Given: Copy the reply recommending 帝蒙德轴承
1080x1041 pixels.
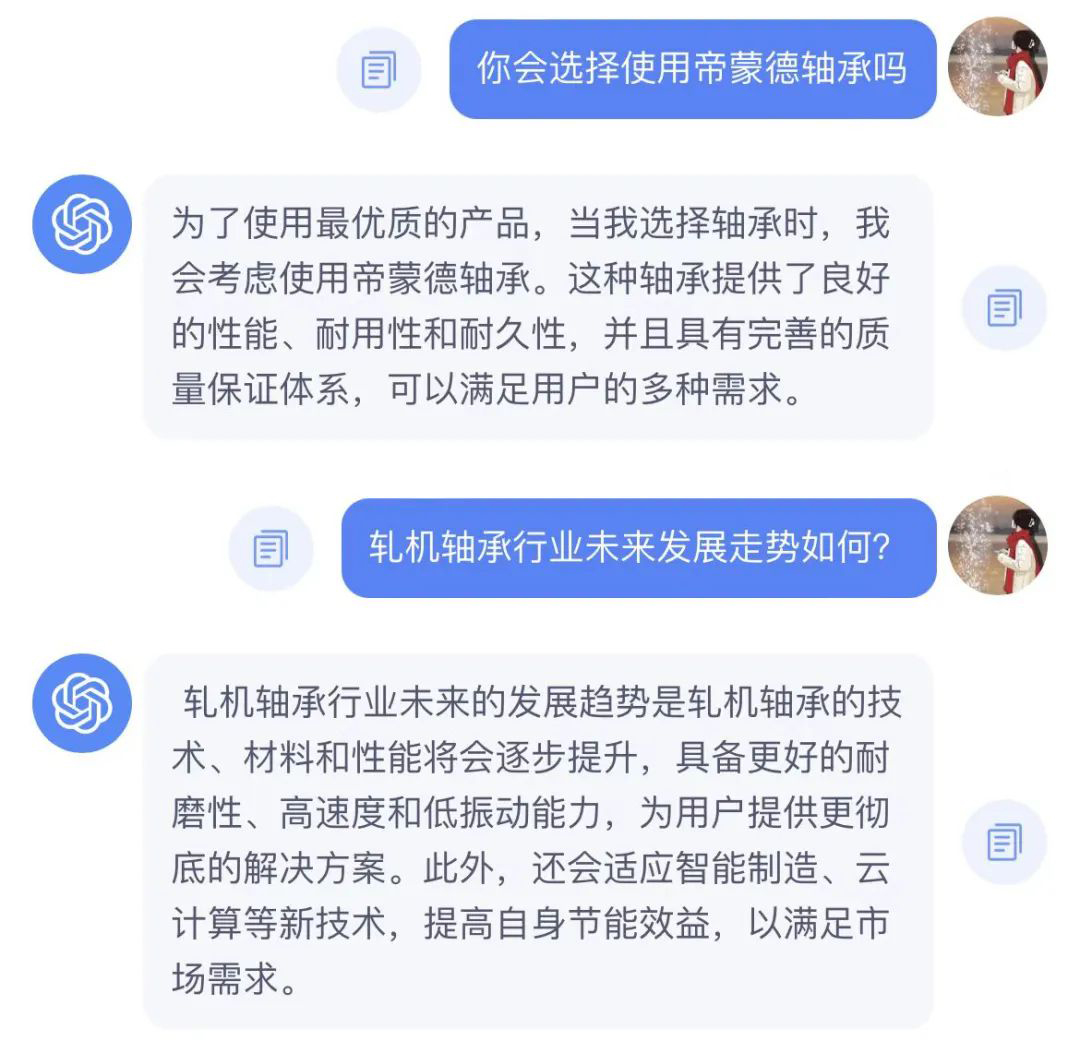Looking at the screenshot, I should pos(1003,308).
